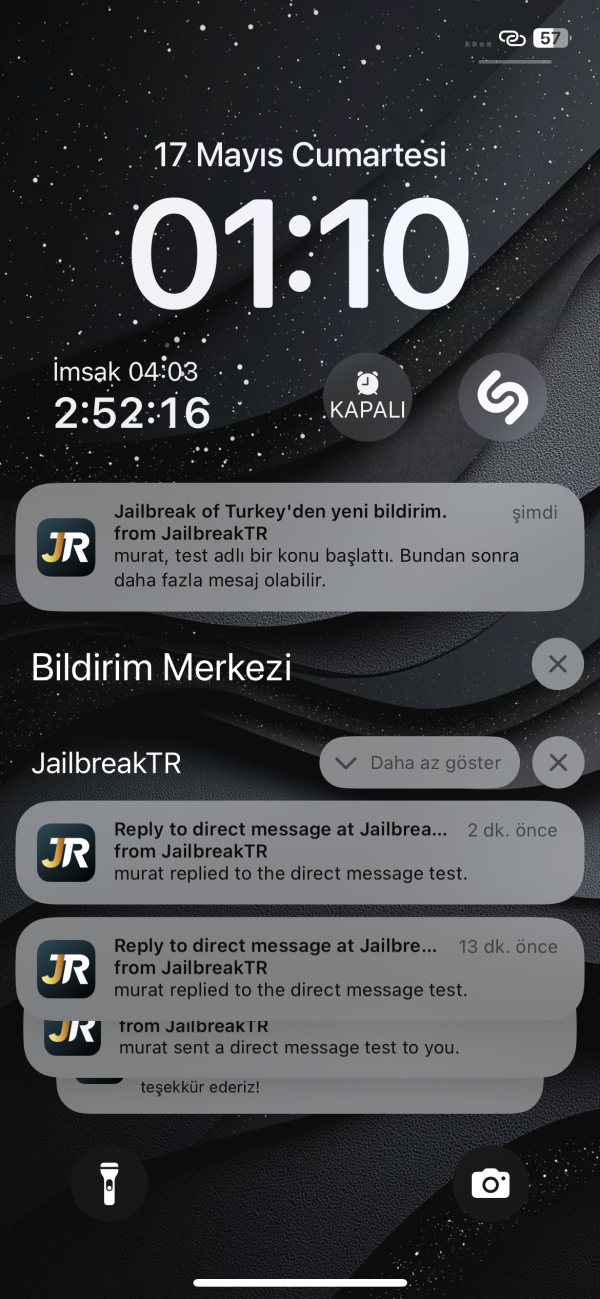Open the reply notification from 2 dk. önce

[300, 852]
